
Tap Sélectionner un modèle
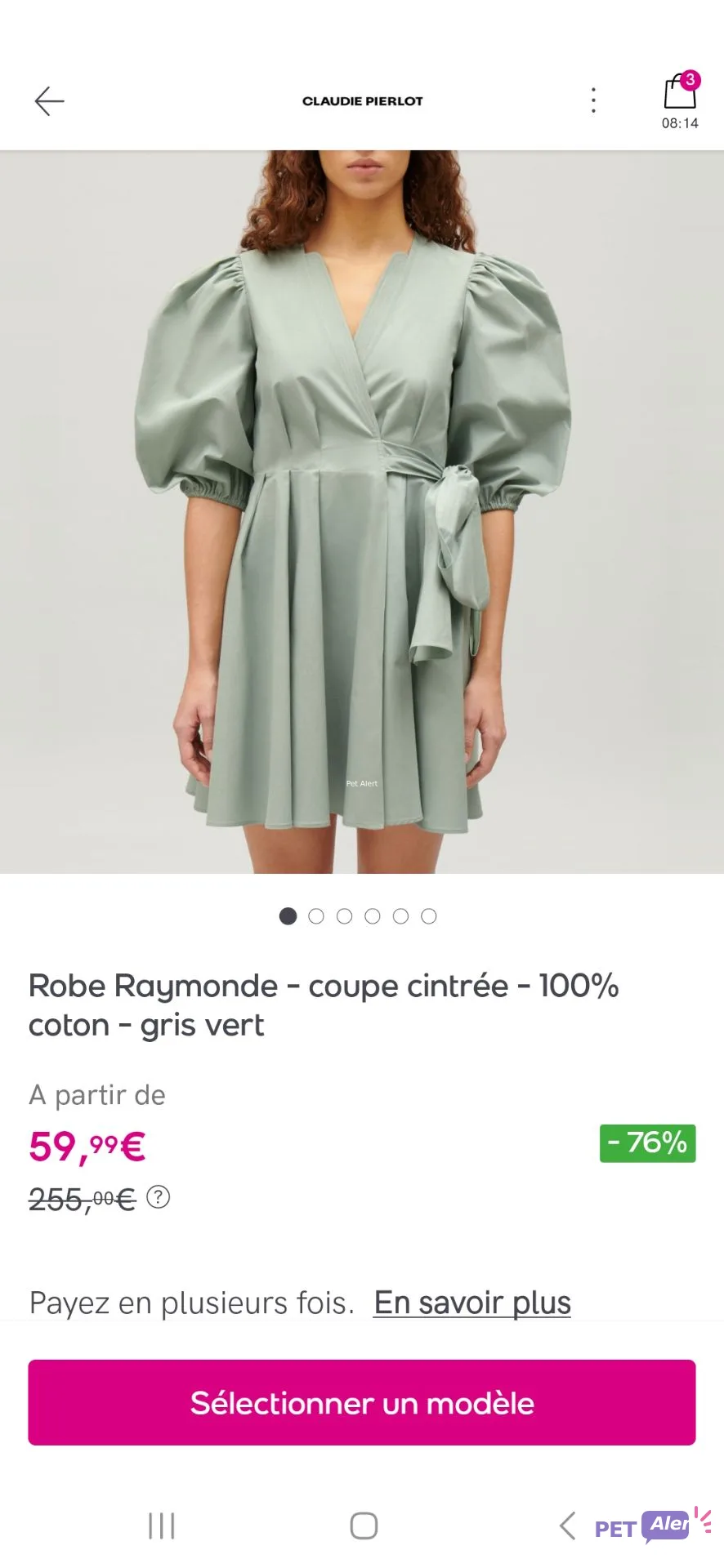click(x=362, y=1402)
